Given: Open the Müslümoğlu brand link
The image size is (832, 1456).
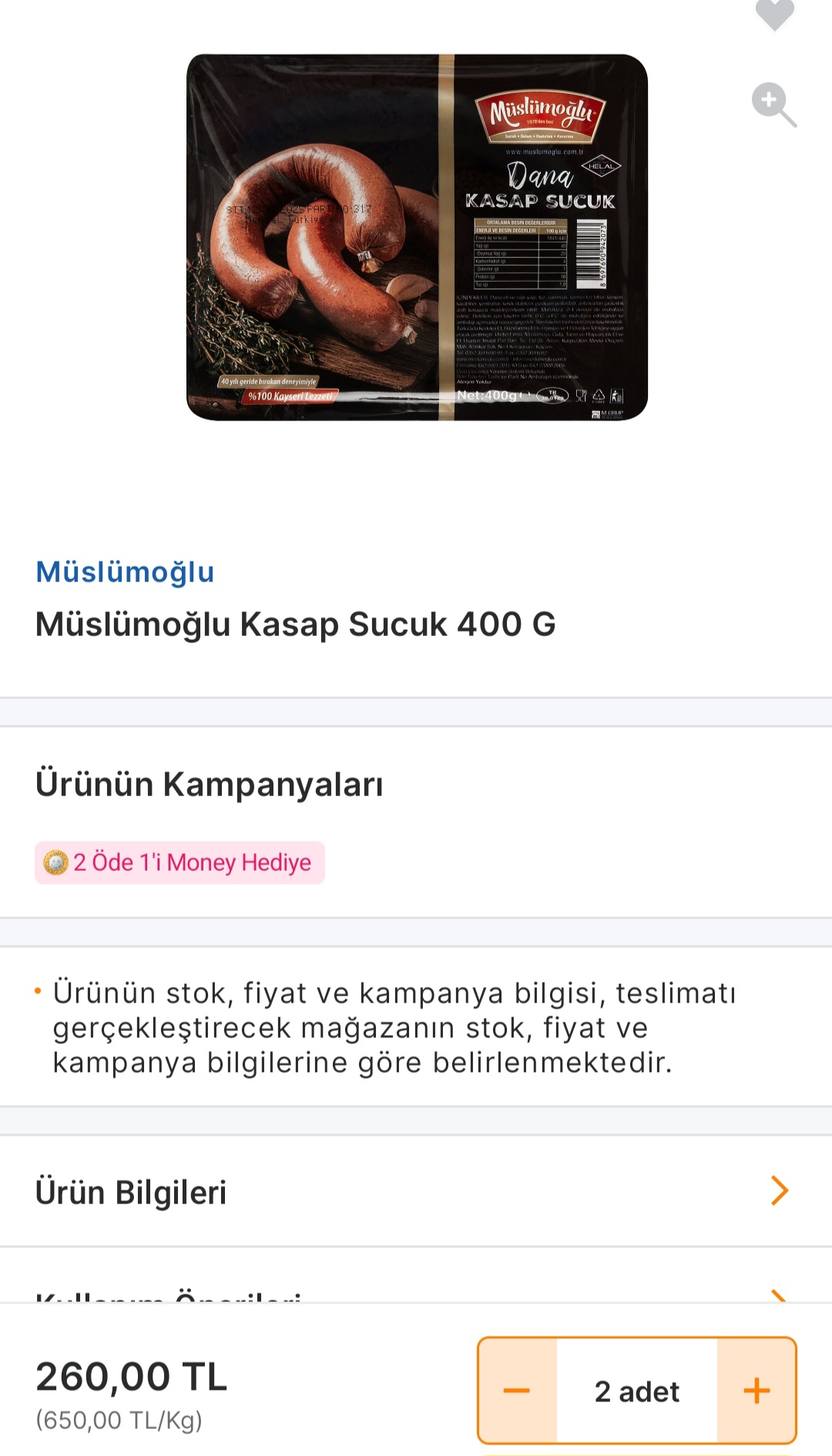Looking at the screenshot, I should (x=125, y=572).
